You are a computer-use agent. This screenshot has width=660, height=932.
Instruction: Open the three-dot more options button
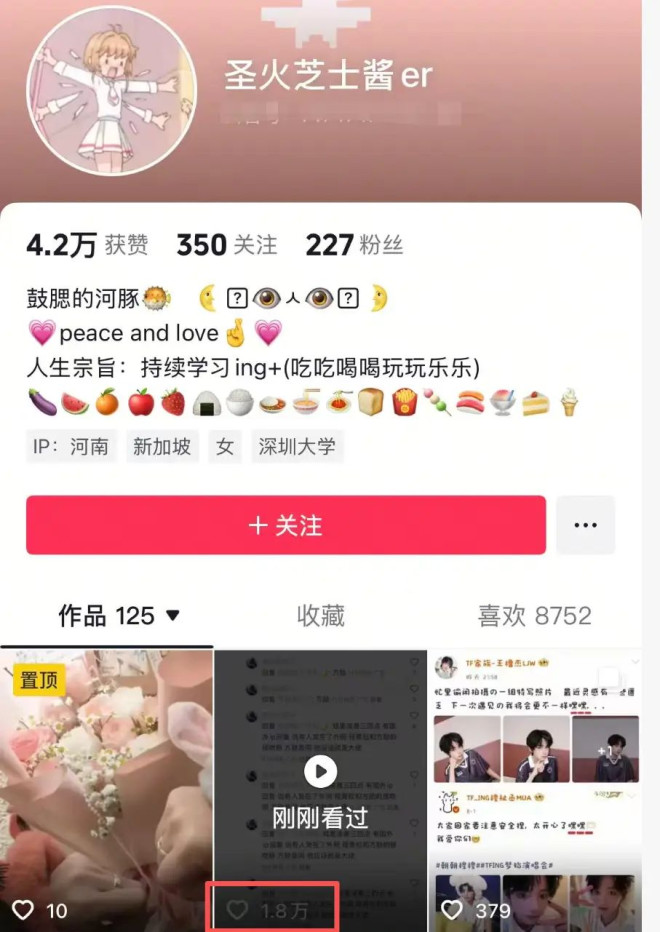coord(585,525)
